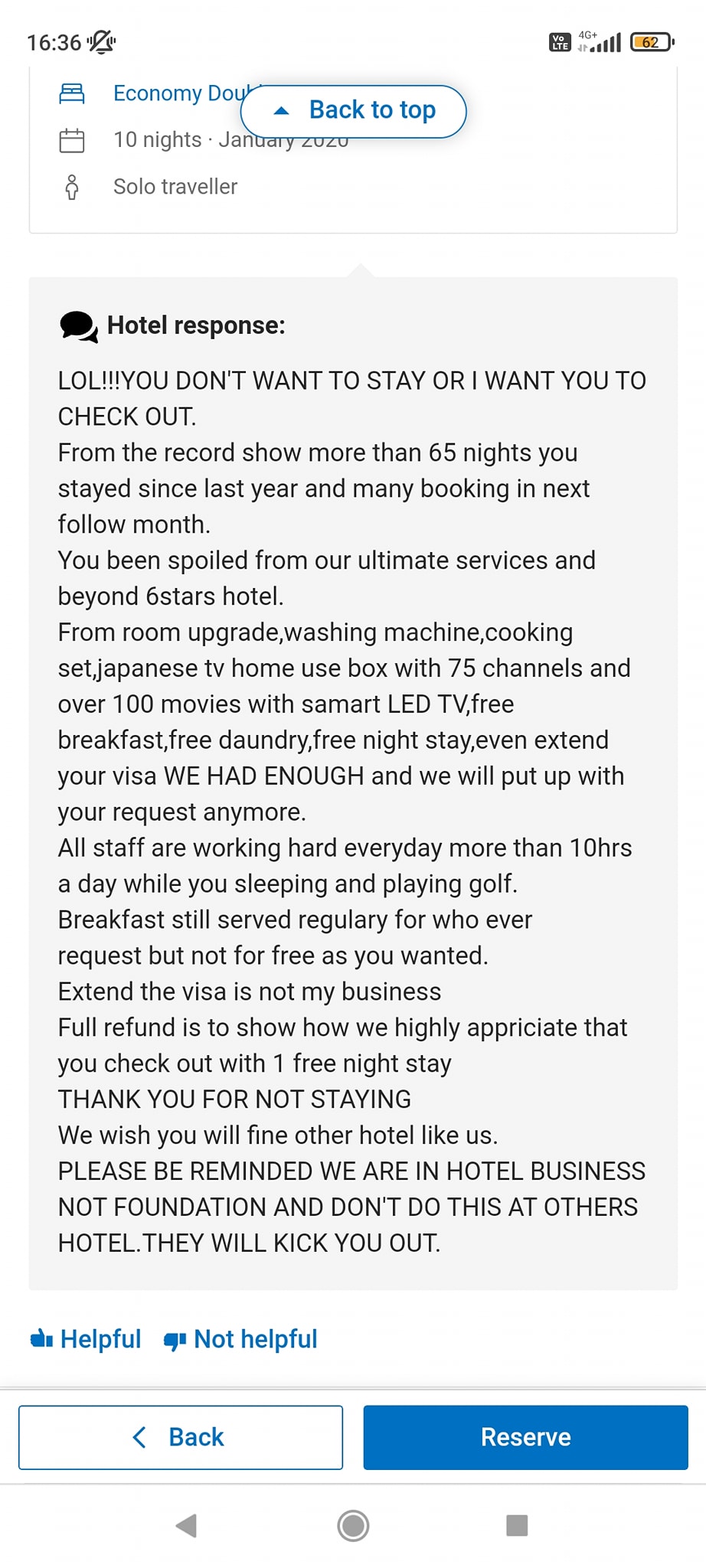Open the Economy Double room link
706x1568 pixels.
coord(178,93)
